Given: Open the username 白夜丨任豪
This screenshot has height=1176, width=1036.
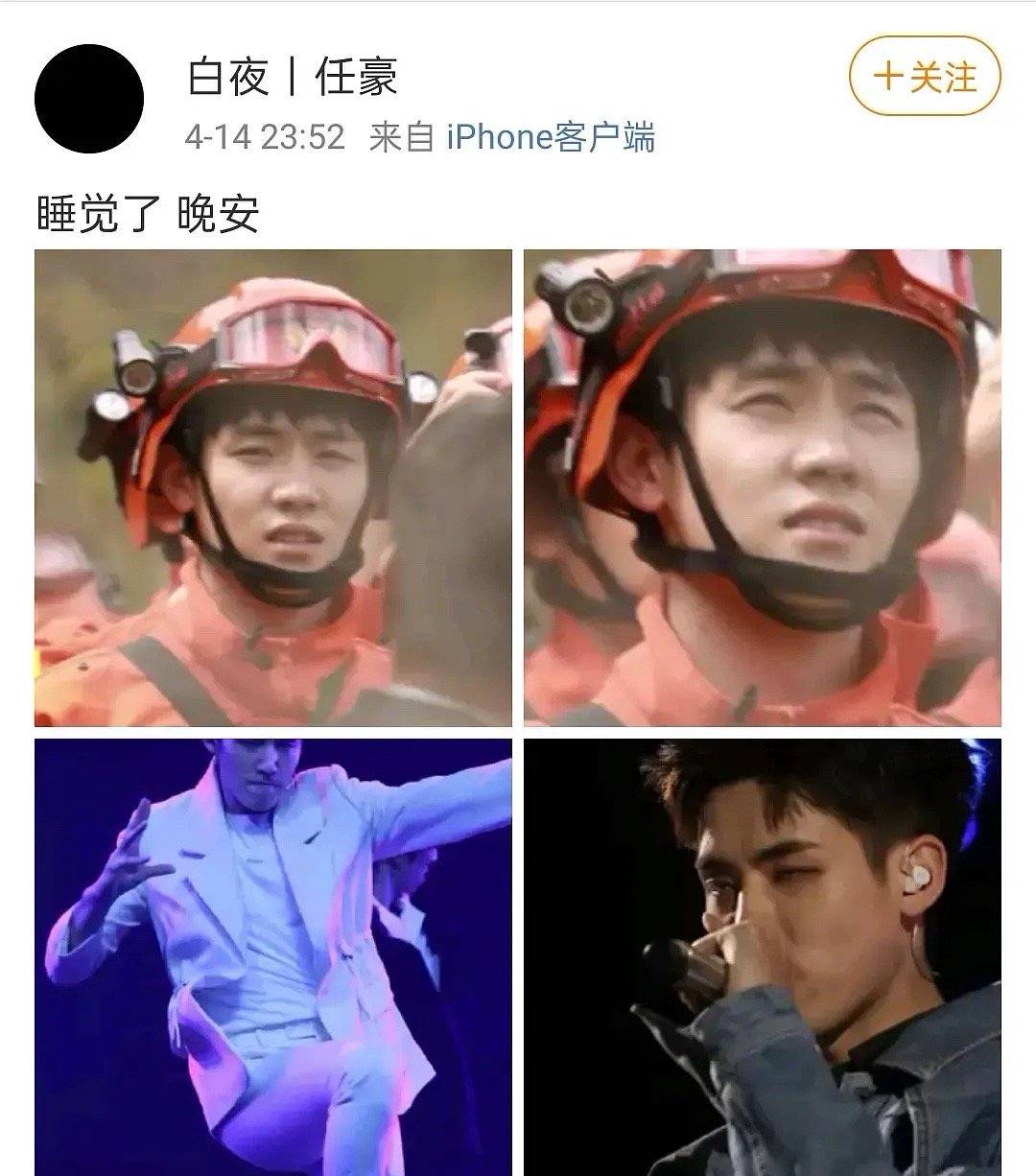Looking at the screenshot, I should click(x=293, y=77).
